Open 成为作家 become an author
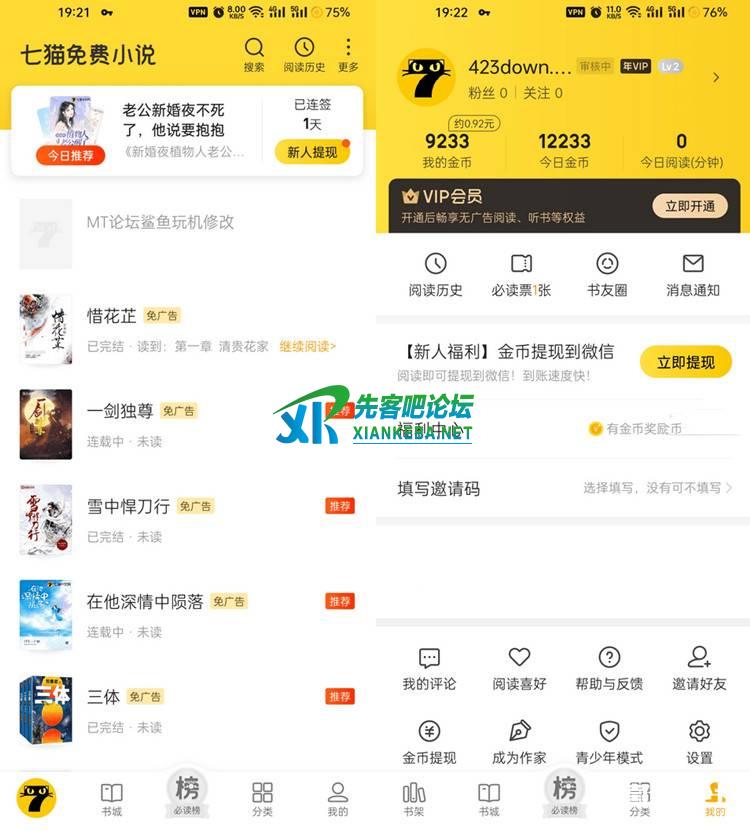Image resolution: width=750 pixels, height=831 pixels. click(x=519, y=742)
